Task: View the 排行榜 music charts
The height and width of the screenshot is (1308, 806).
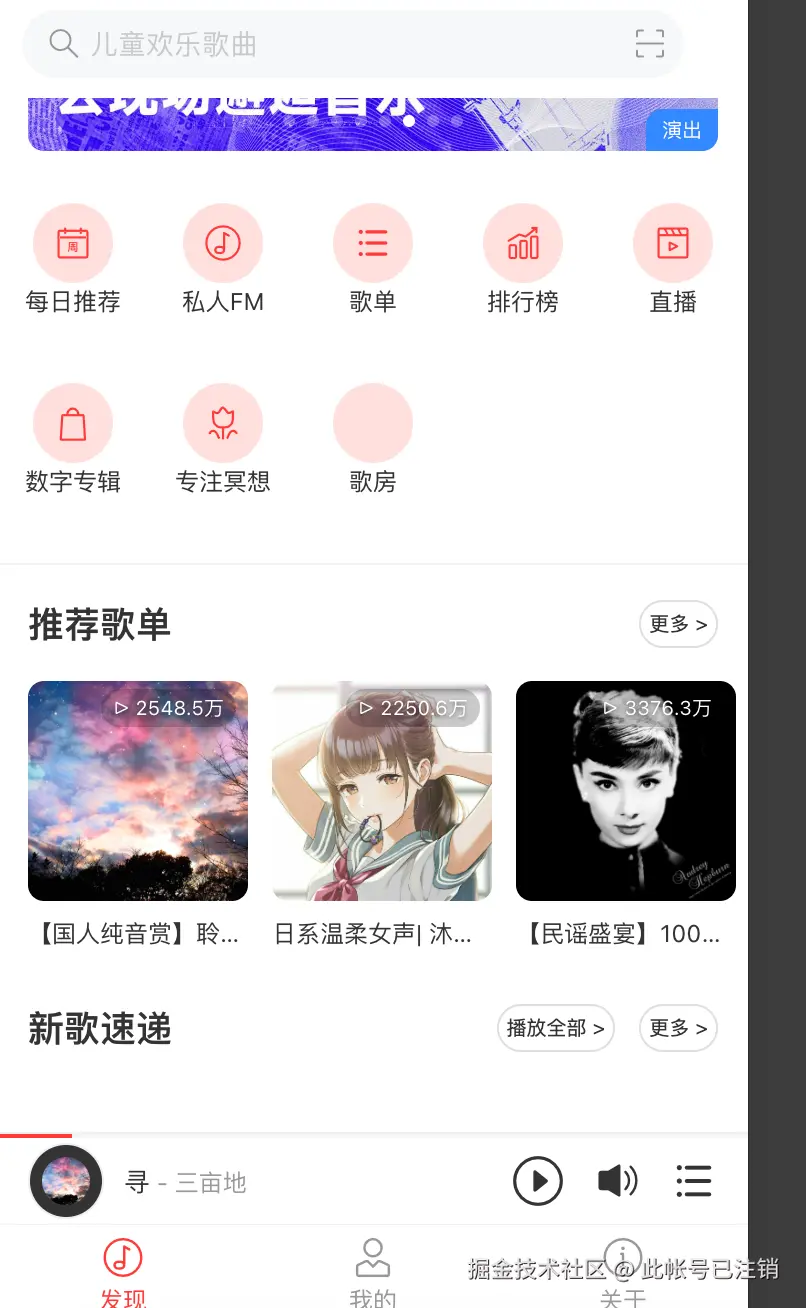Action: coord(523,243)
